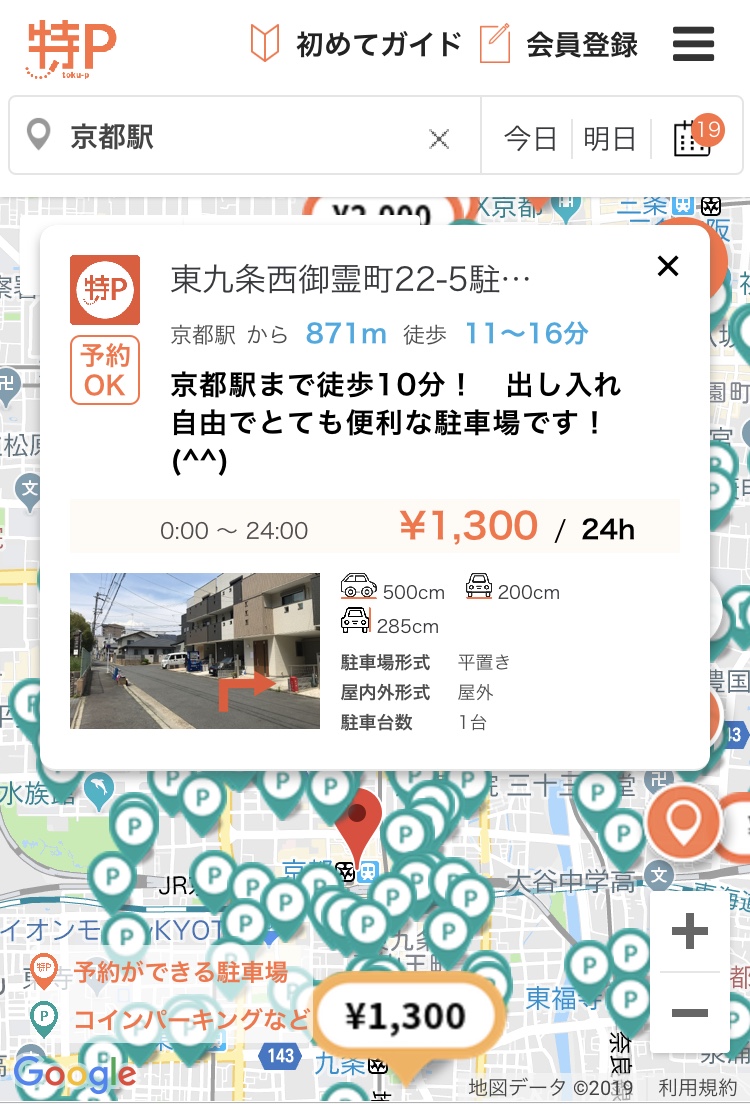
Task: Open the 初めてガイド guide
Action: coord(355,45)
